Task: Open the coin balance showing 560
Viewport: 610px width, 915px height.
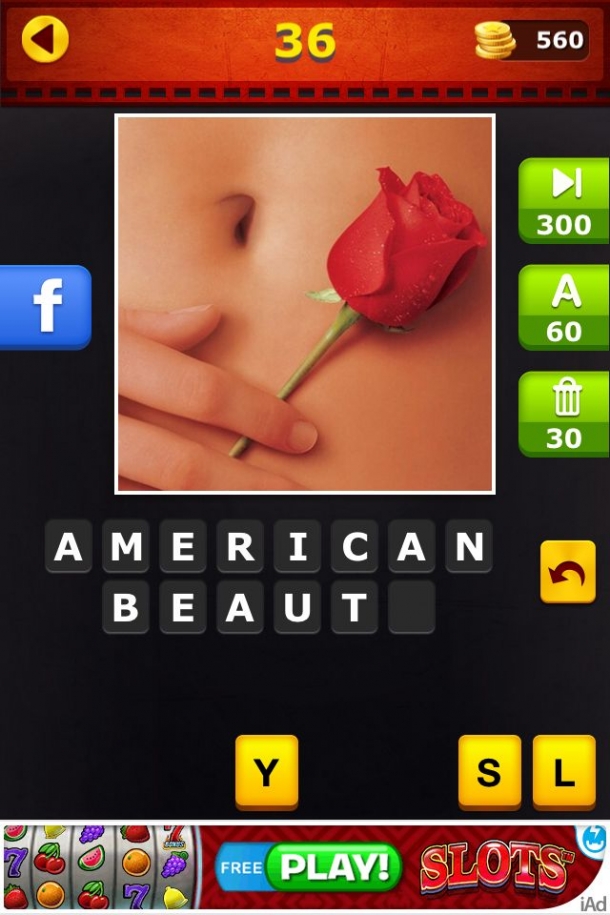Action: pyautogui.click(x=531, y=40)
